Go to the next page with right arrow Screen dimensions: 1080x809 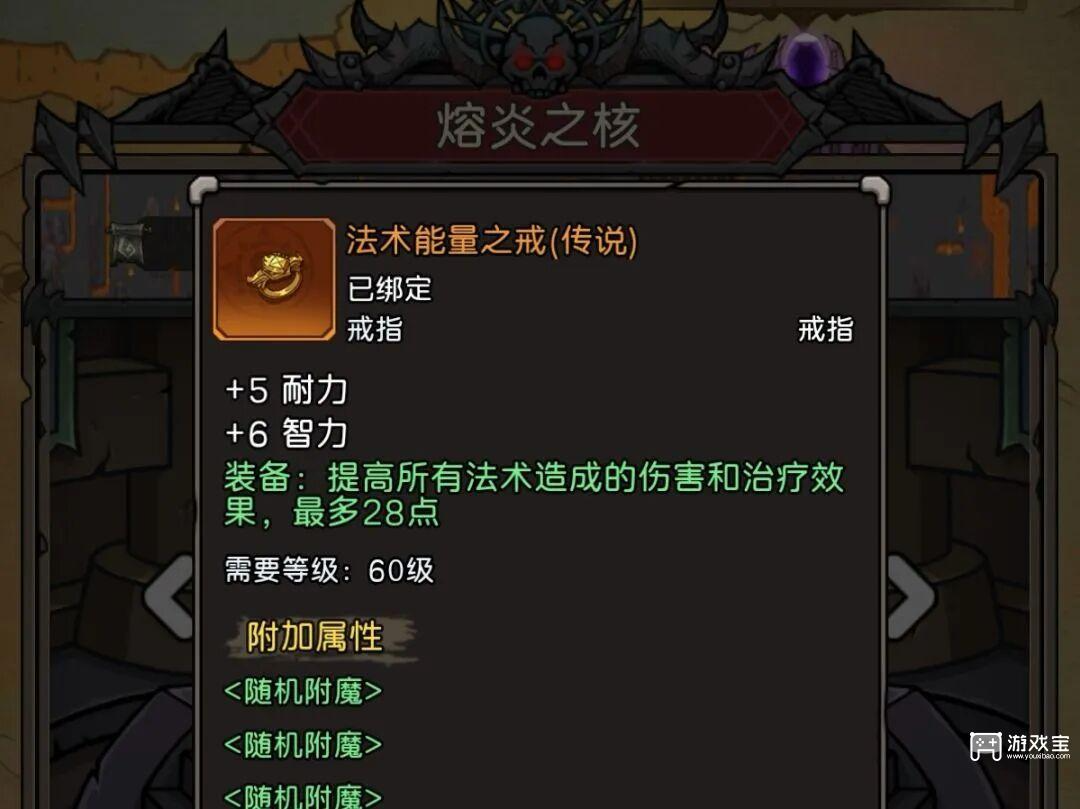click(909, 597)
